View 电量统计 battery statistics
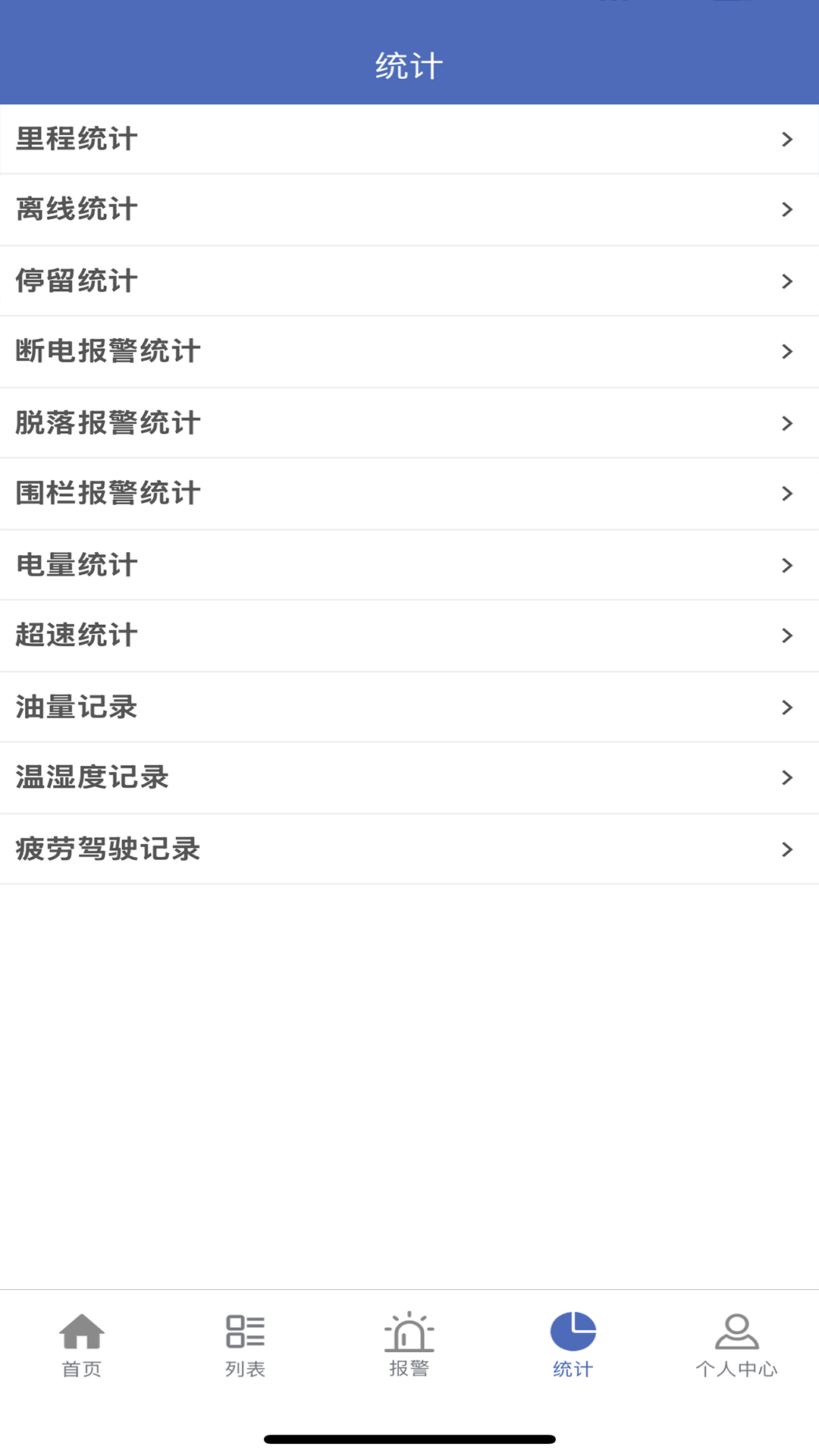819x1456 pixels. coord(409,565)
